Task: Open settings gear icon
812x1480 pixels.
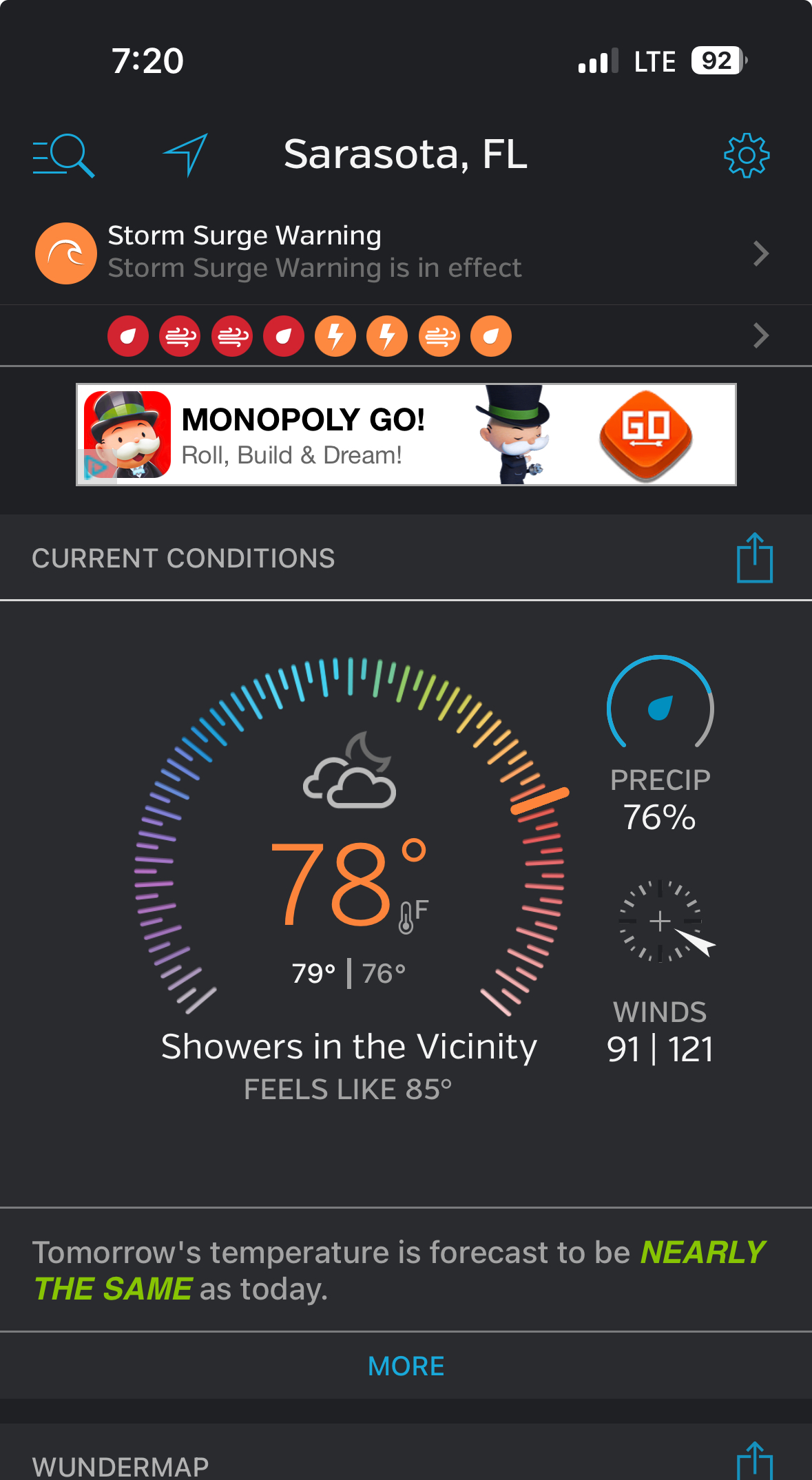Action: tap(747, 156)
